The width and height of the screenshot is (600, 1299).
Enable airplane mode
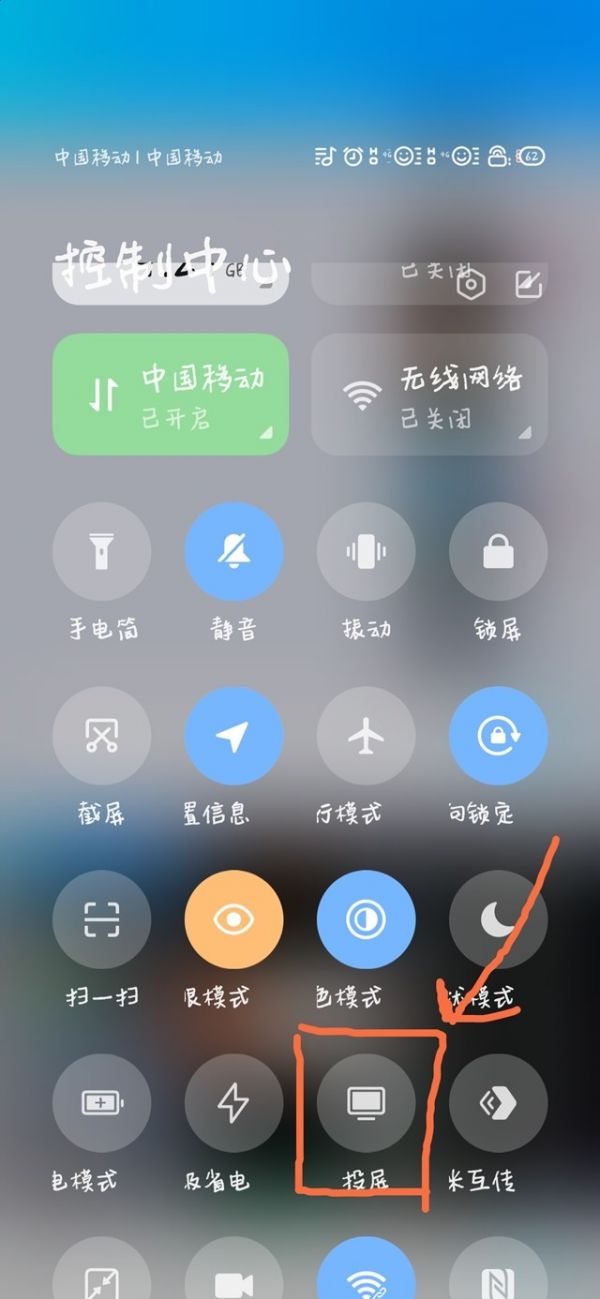366,736
